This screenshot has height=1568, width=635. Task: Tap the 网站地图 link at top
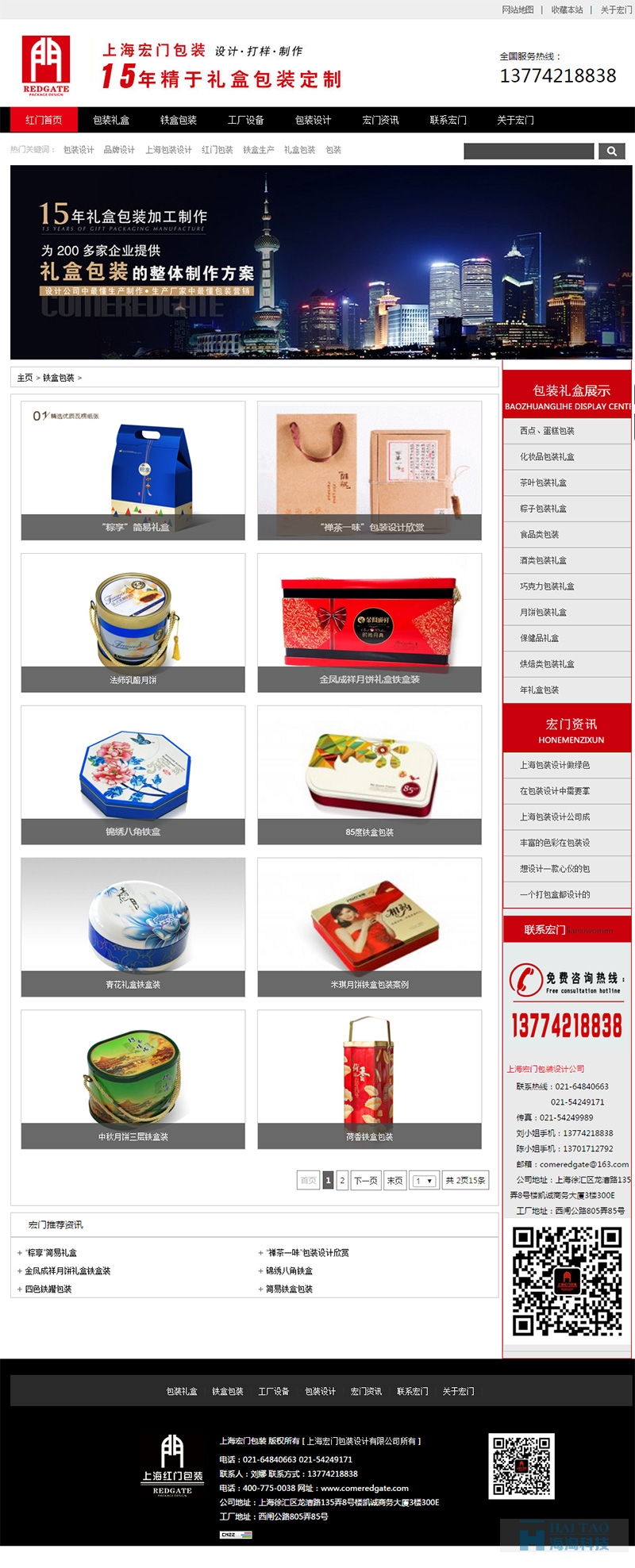point(518,10)
